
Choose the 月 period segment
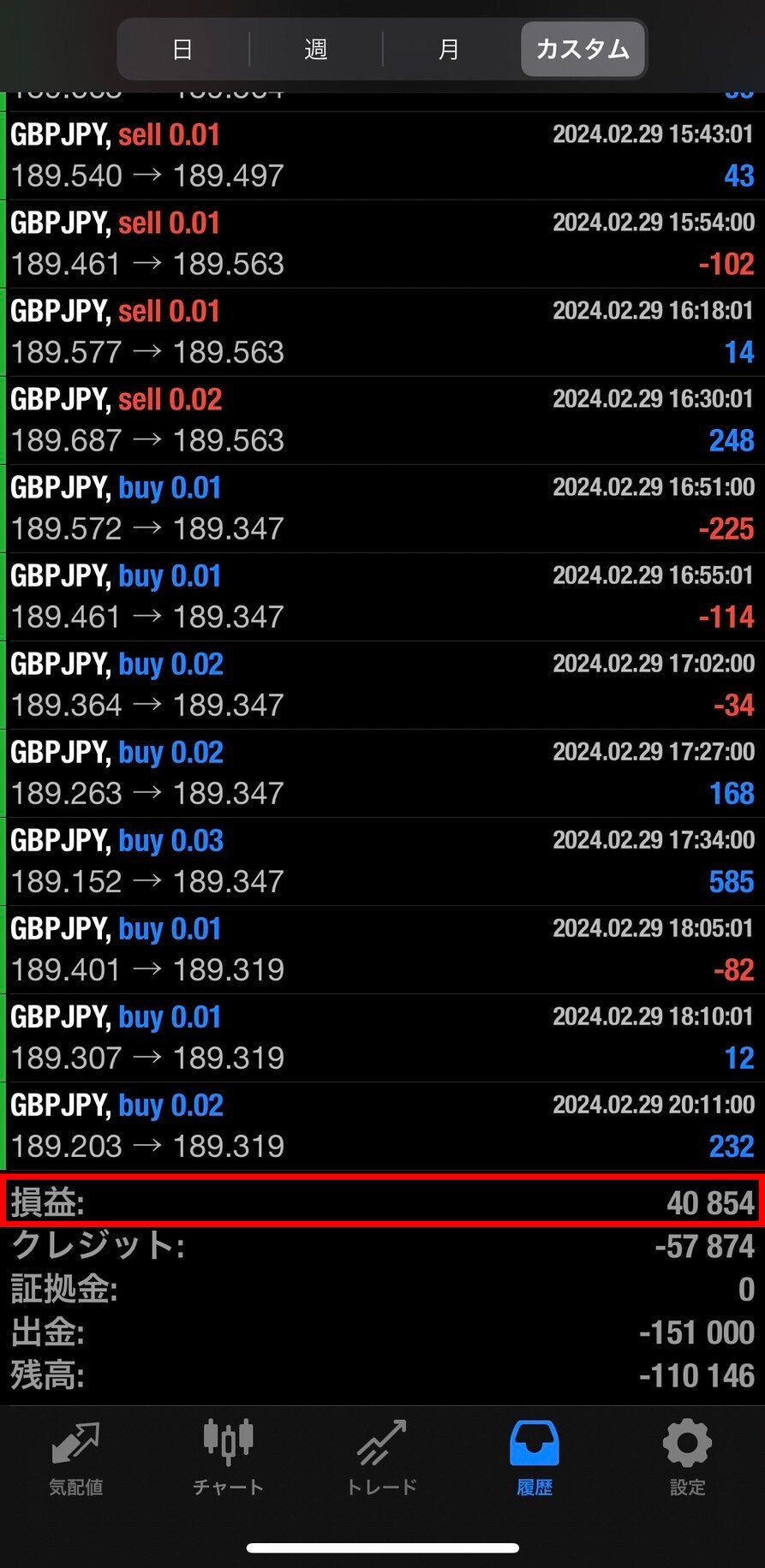(449, 50)
